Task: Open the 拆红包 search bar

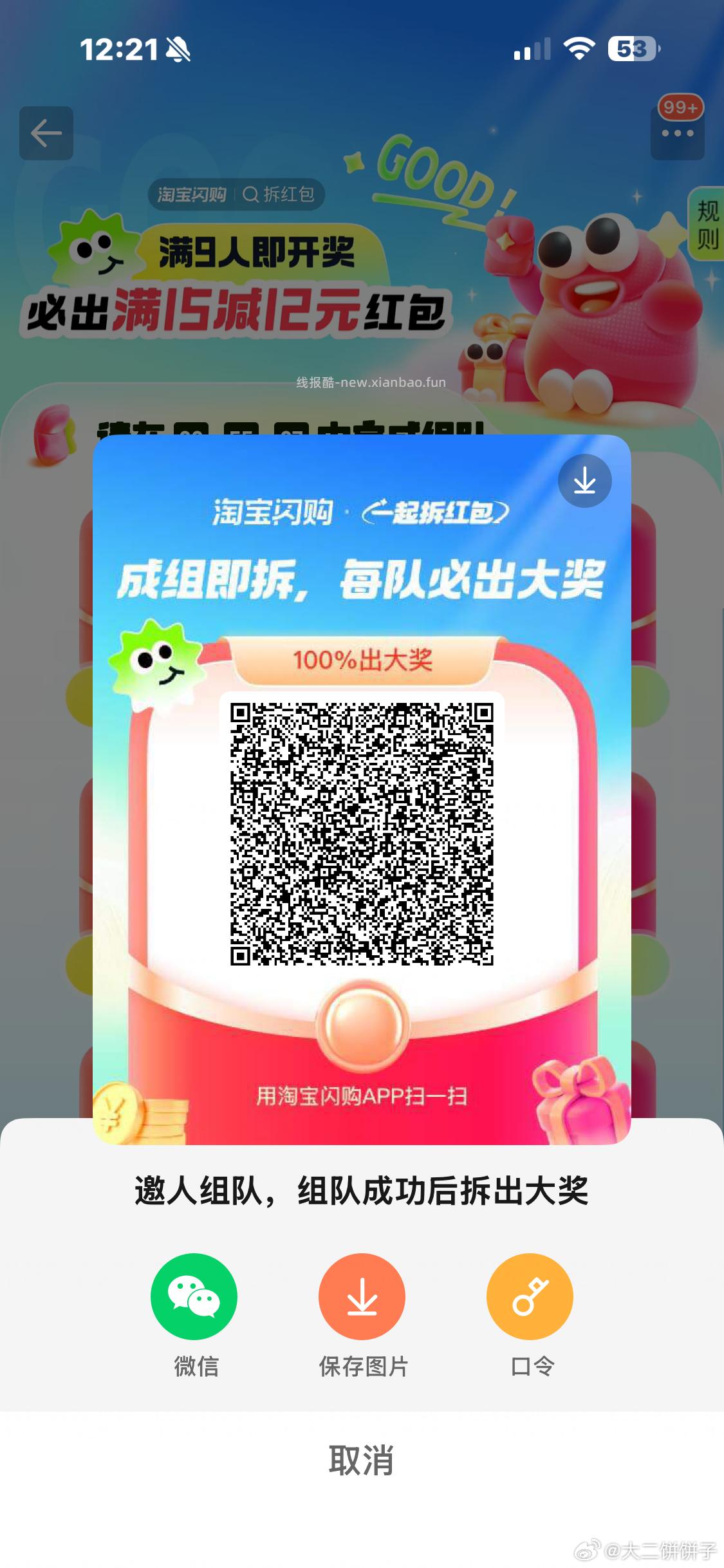Action: coord(280,194)
